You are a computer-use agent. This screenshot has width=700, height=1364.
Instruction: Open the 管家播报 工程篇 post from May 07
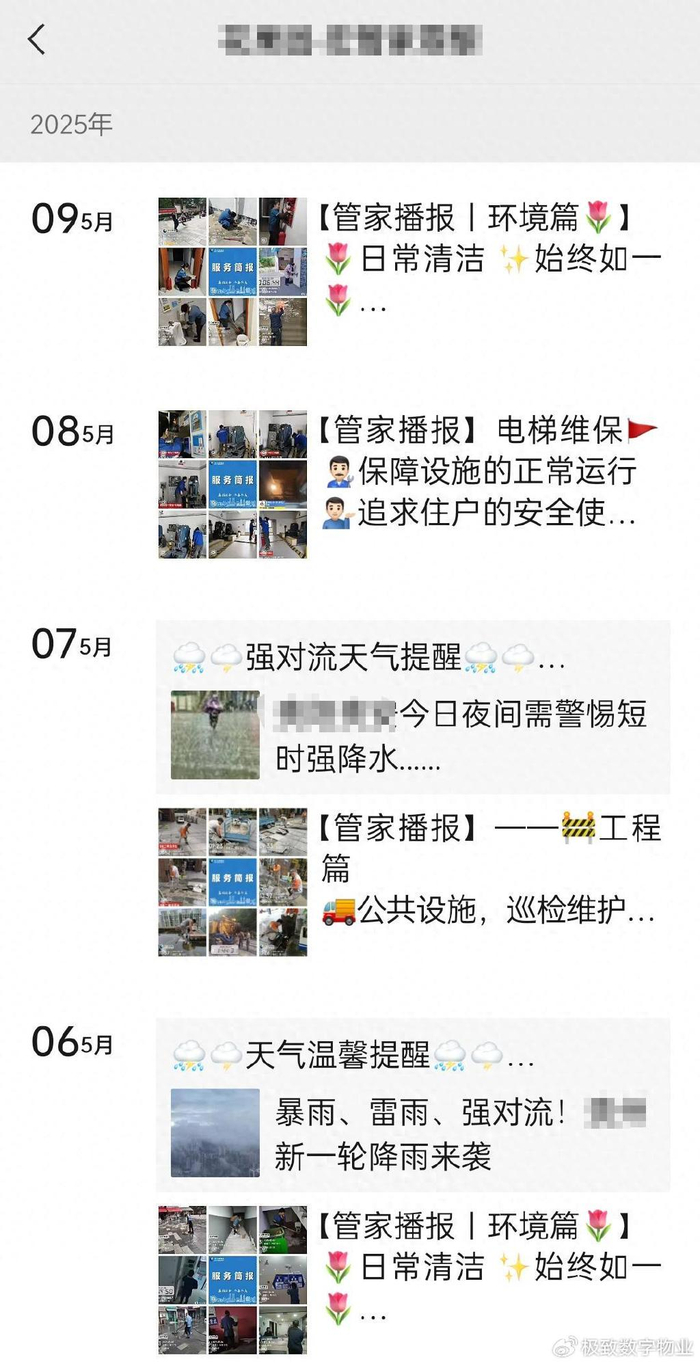pyautogui.click(x=490, y=869)
